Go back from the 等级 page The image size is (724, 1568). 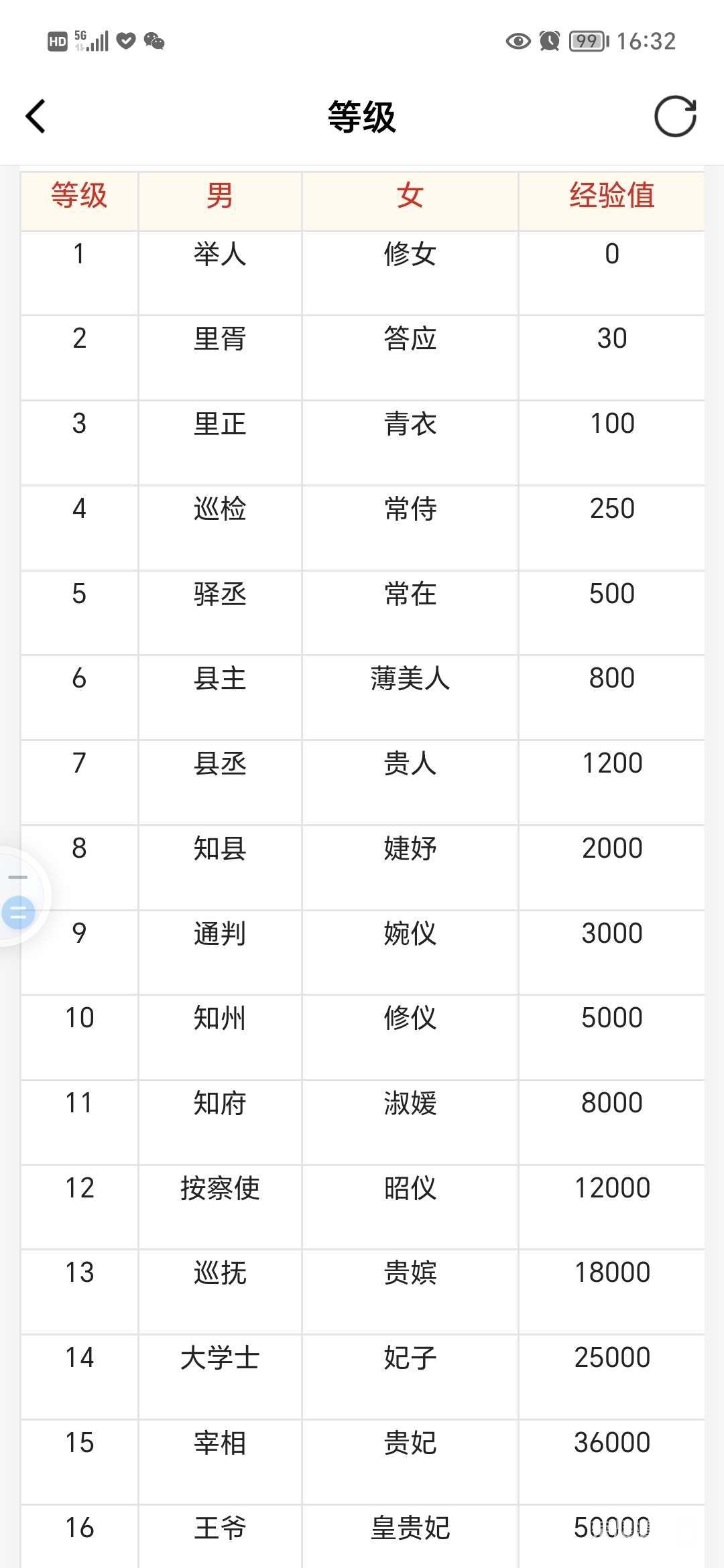[x=36, y=117]
